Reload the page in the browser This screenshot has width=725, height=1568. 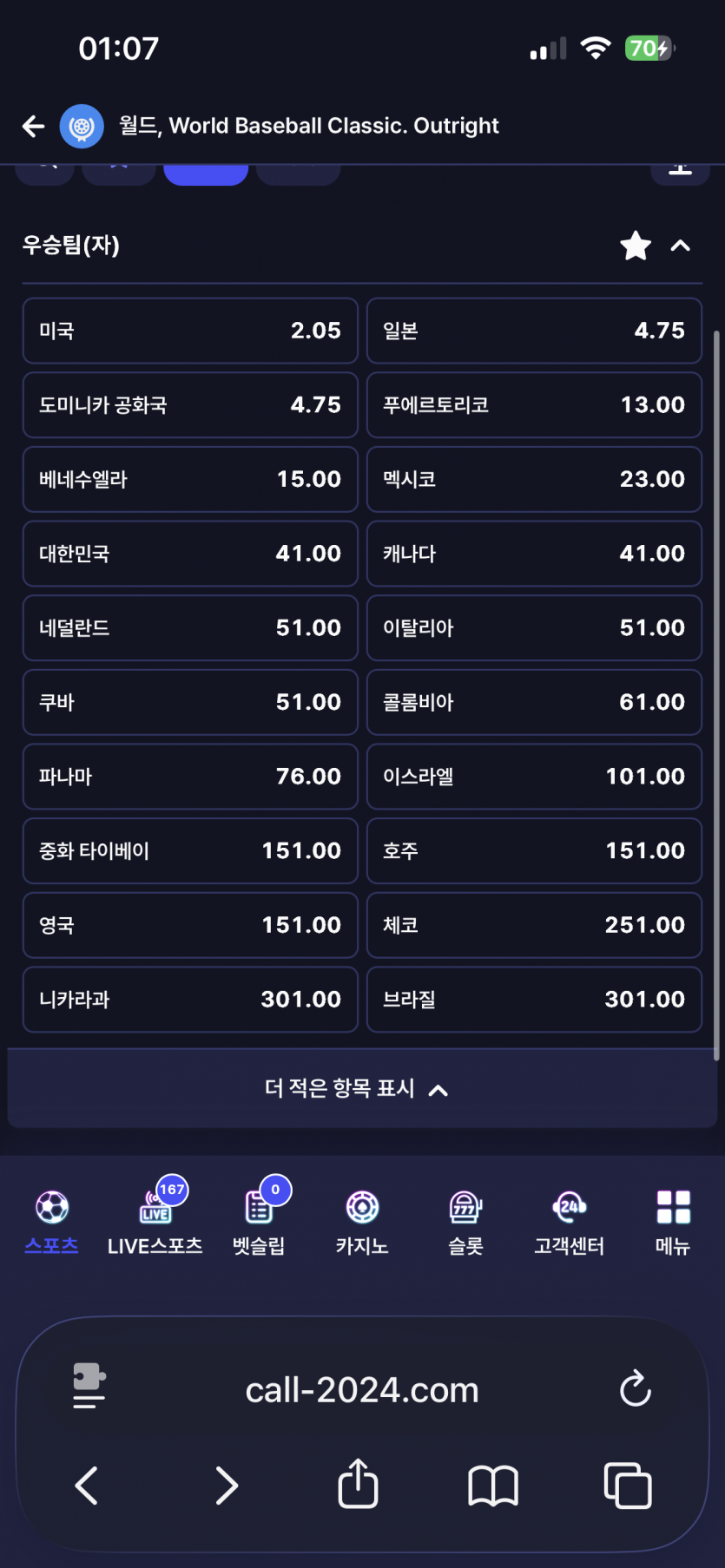(x=636, y=1388)
